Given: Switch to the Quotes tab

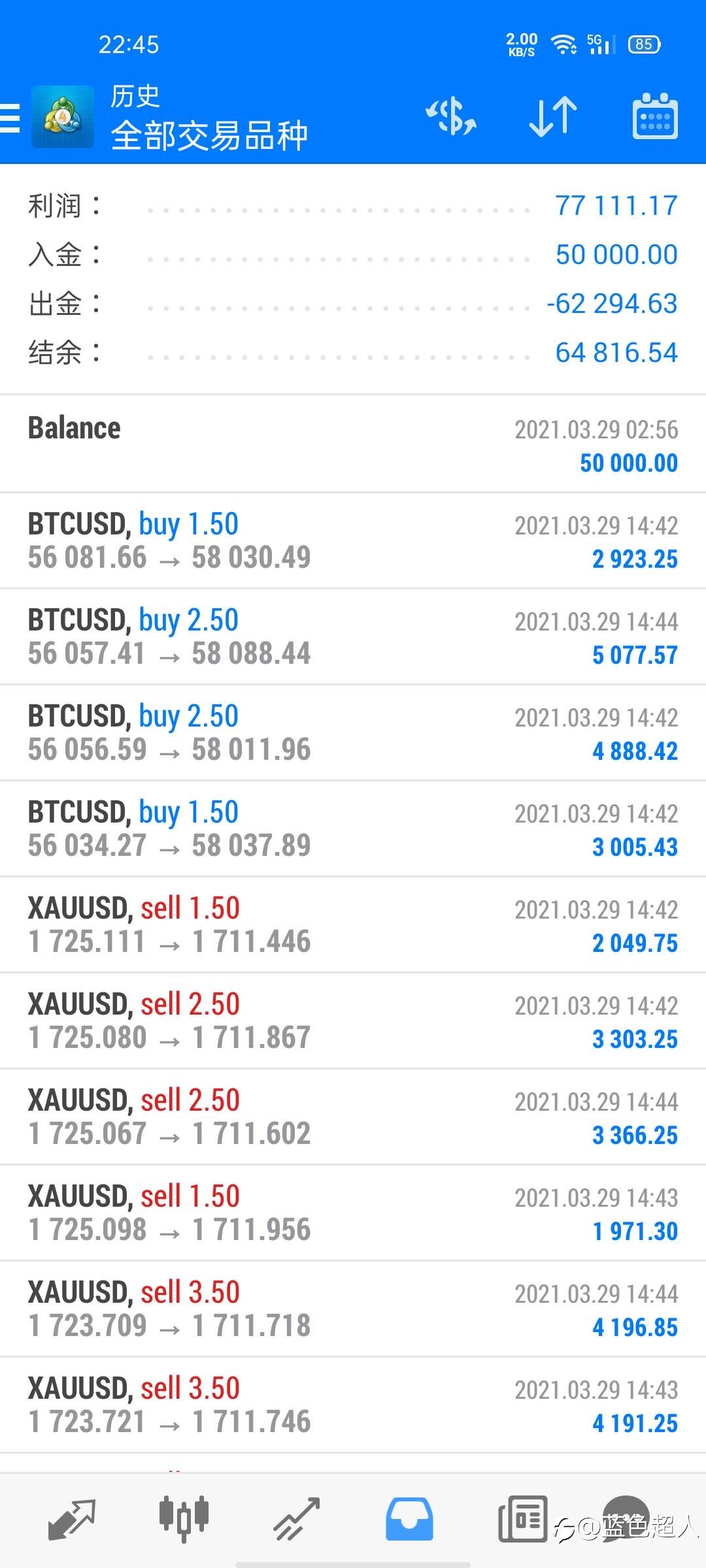Looking at the screenshot, I should click(x=72, y=1518).
